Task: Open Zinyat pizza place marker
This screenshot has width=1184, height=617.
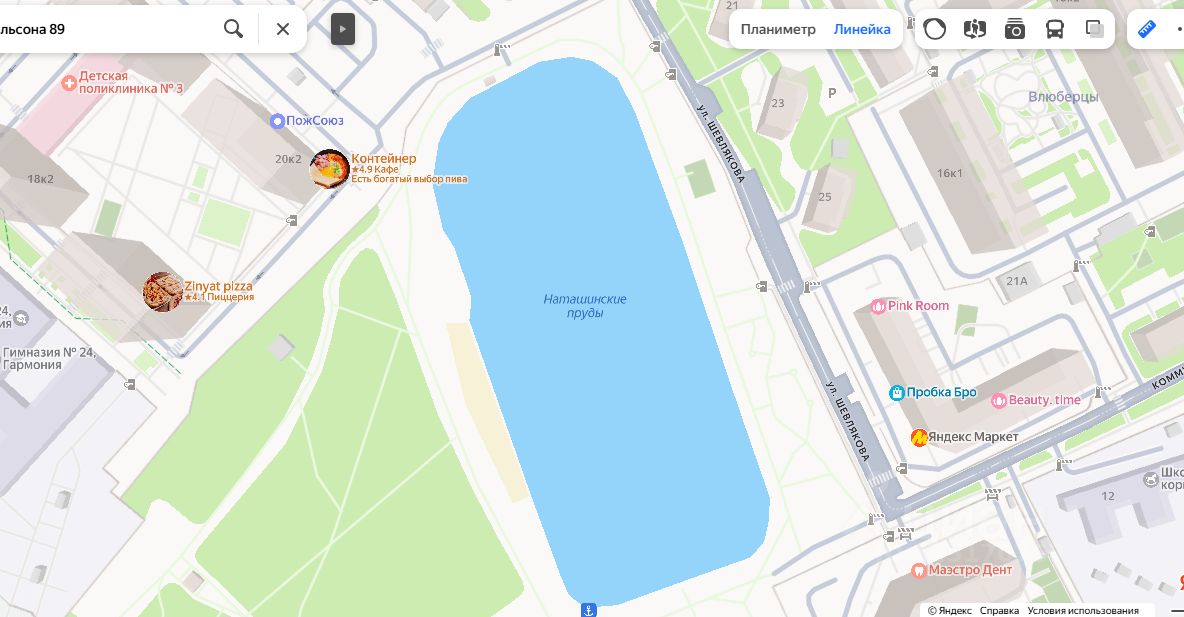Action: [x=162, y=292]
